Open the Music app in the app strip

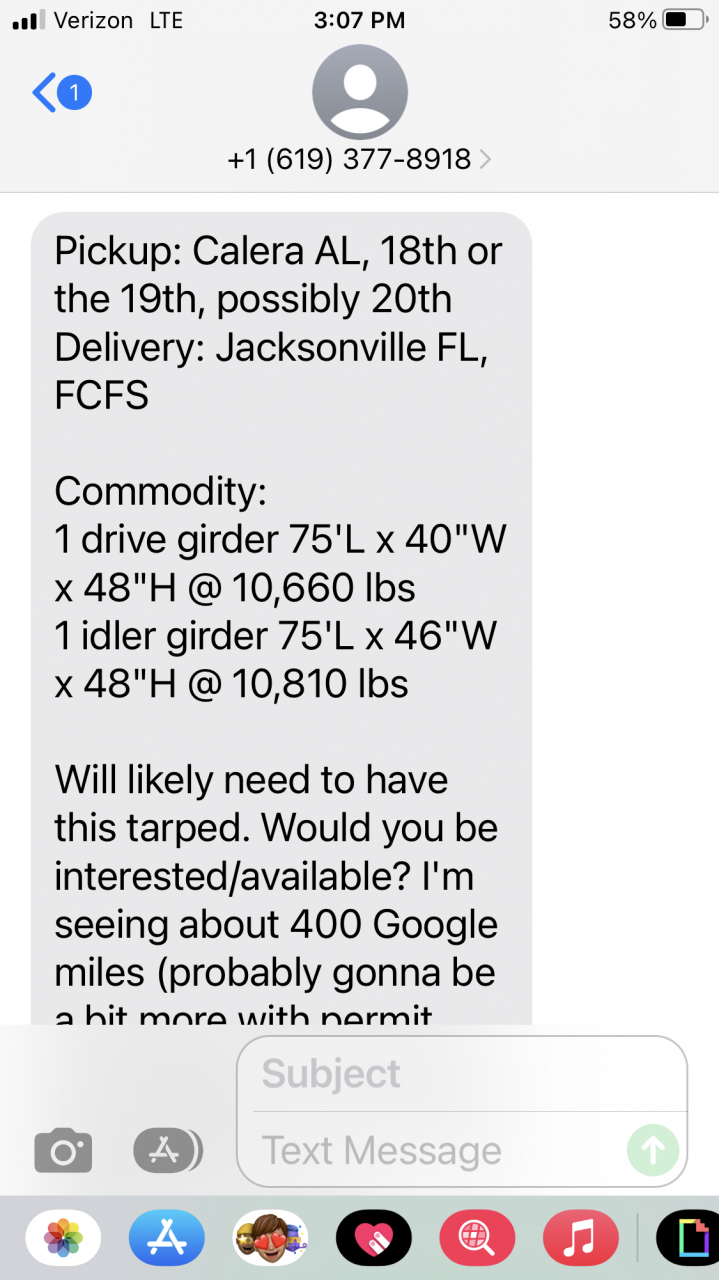(581, 1238)
